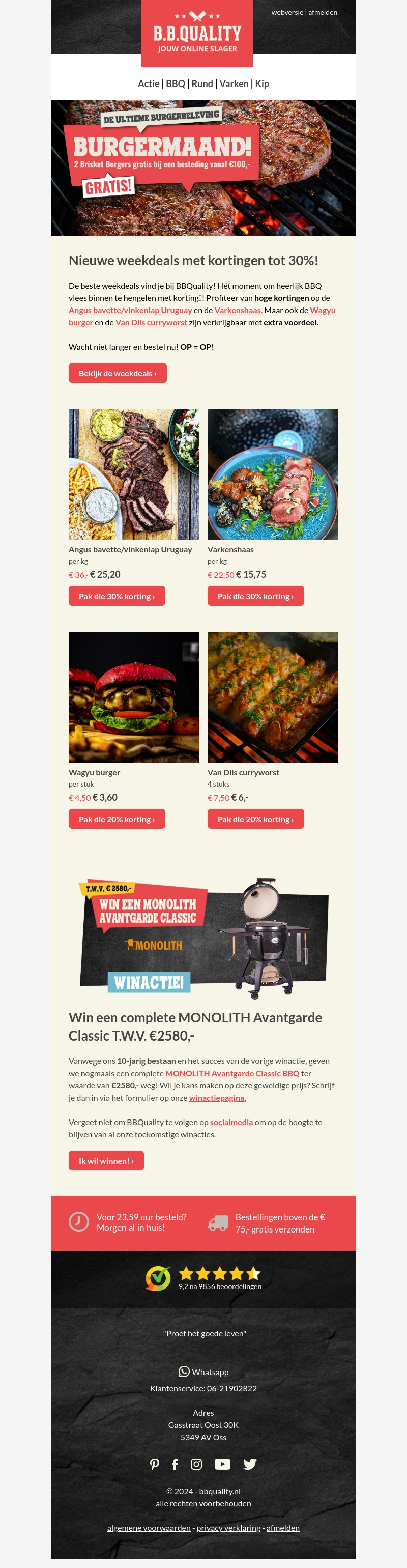Open the webversie link in header
The image size is (407, 1568).
click(286, 12)
